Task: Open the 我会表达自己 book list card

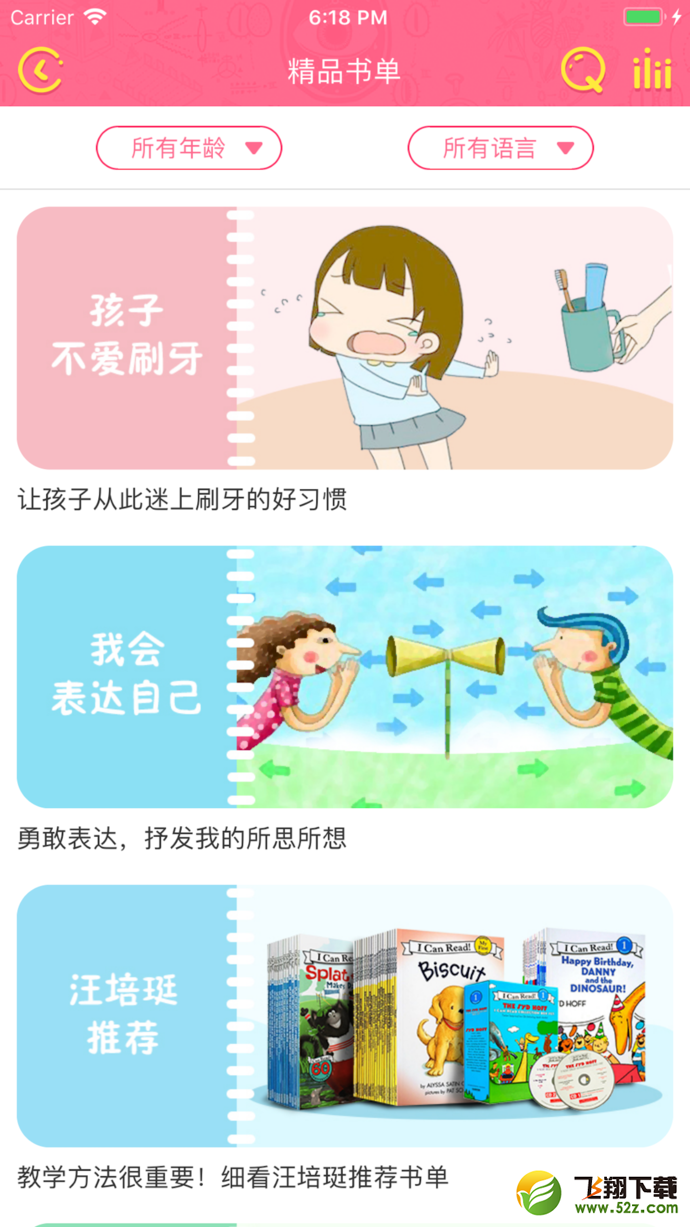Action: click(x=345, y=677)
